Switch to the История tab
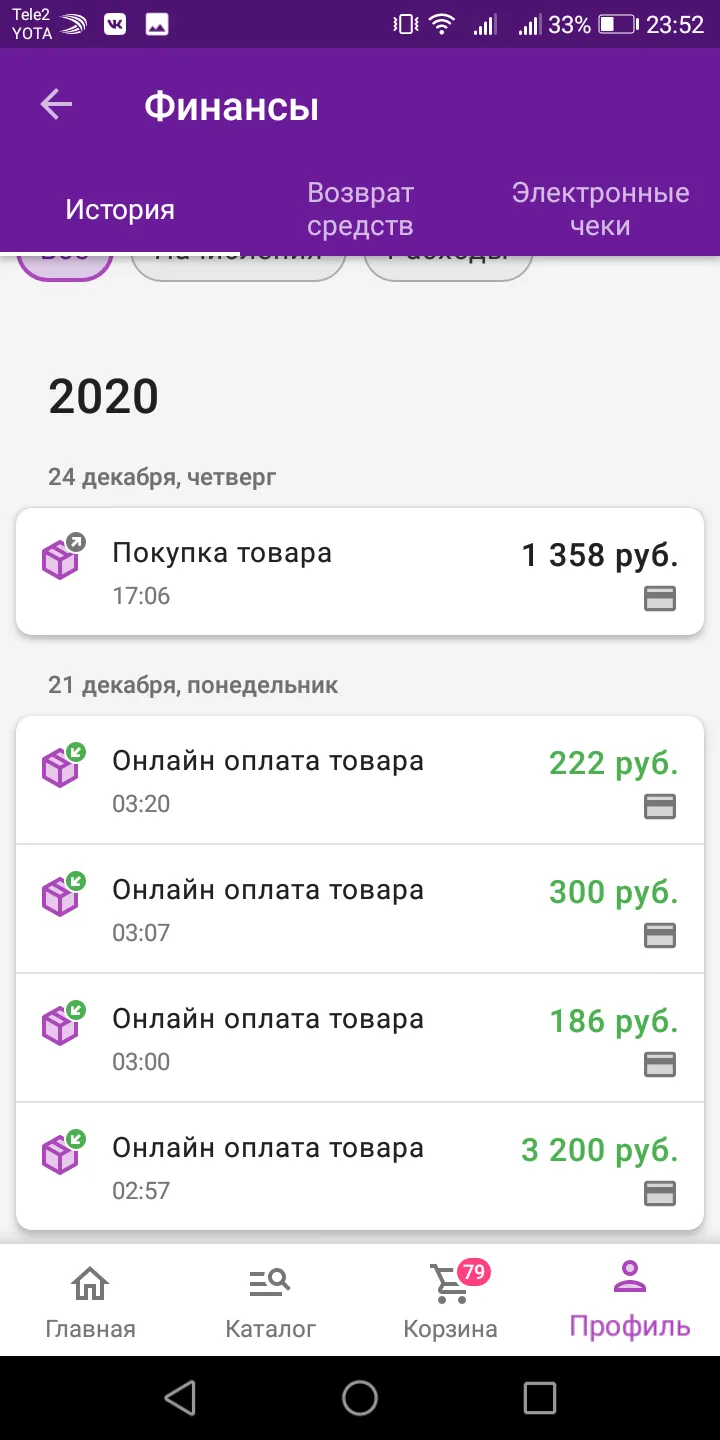 click(120, 209)
